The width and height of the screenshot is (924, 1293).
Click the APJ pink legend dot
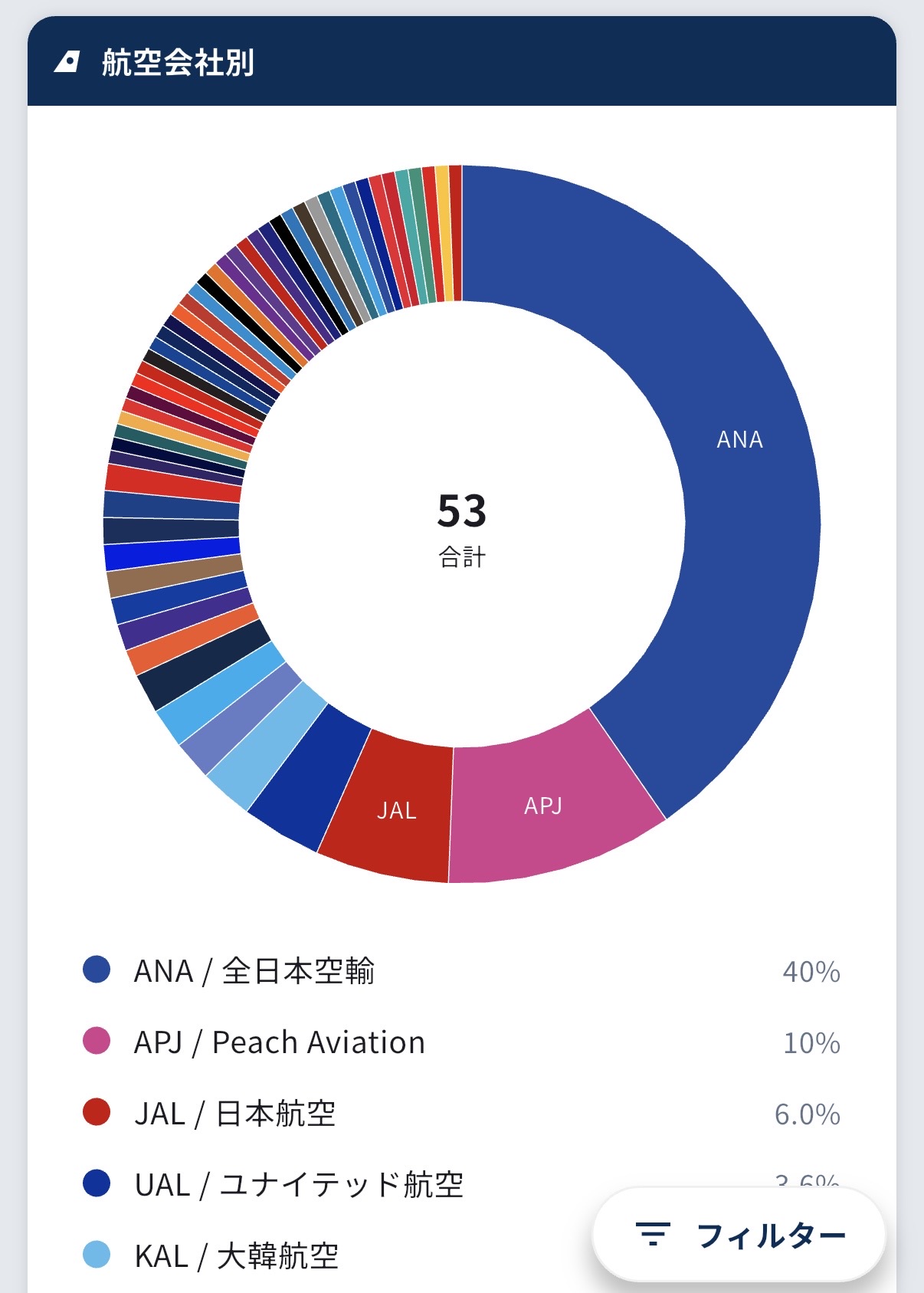(96, 1042)
